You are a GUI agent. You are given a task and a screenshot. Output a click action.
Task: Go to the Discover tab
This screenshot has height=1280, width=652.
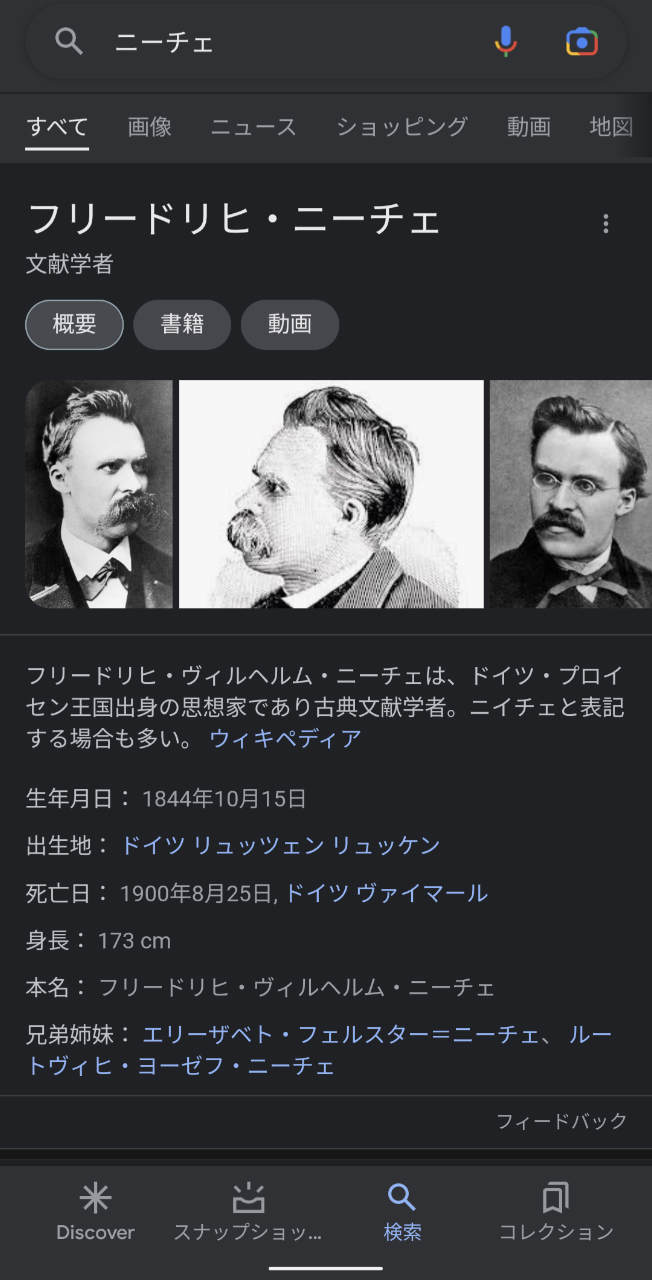[x=95, y=1211]
